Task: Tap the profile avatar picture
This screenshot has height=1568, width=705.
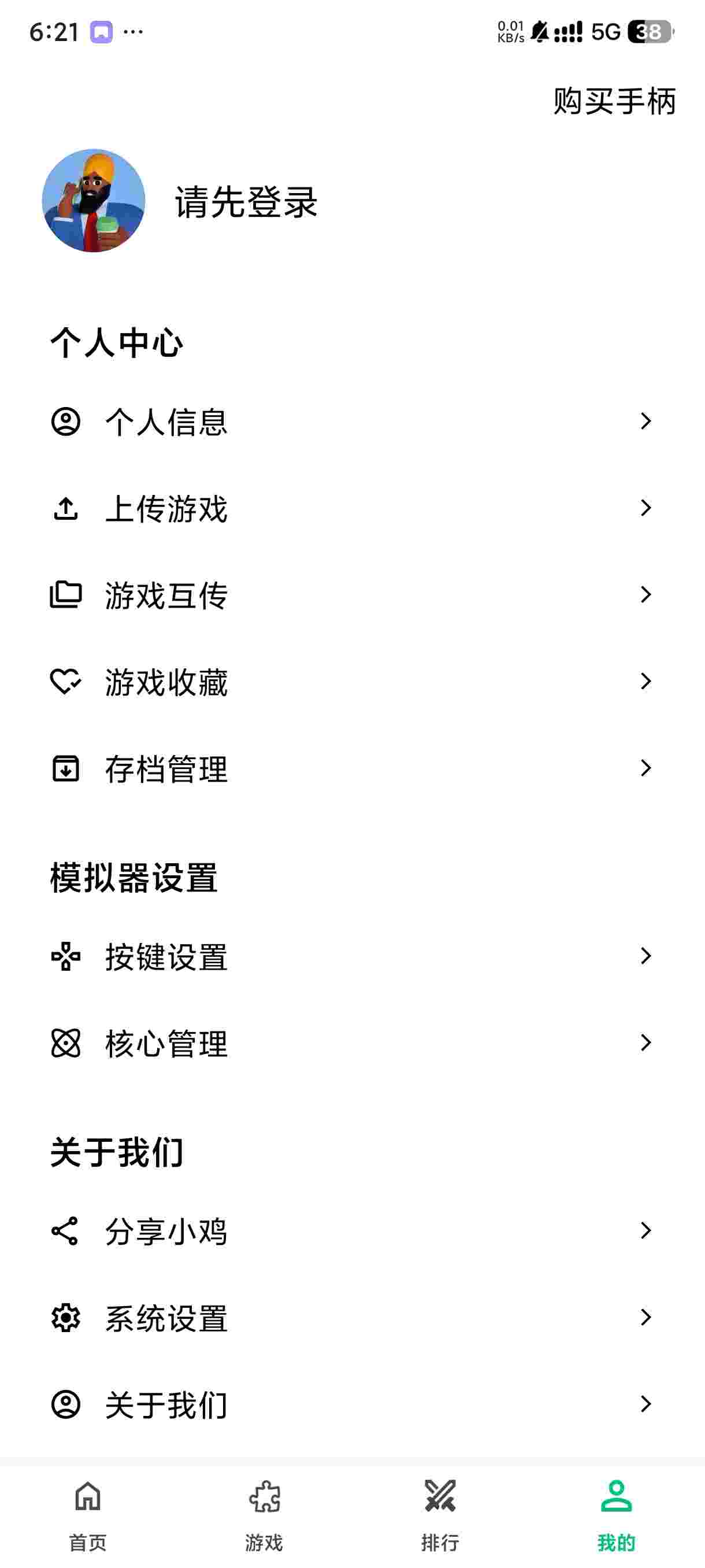Action: (x=94, y=200)
